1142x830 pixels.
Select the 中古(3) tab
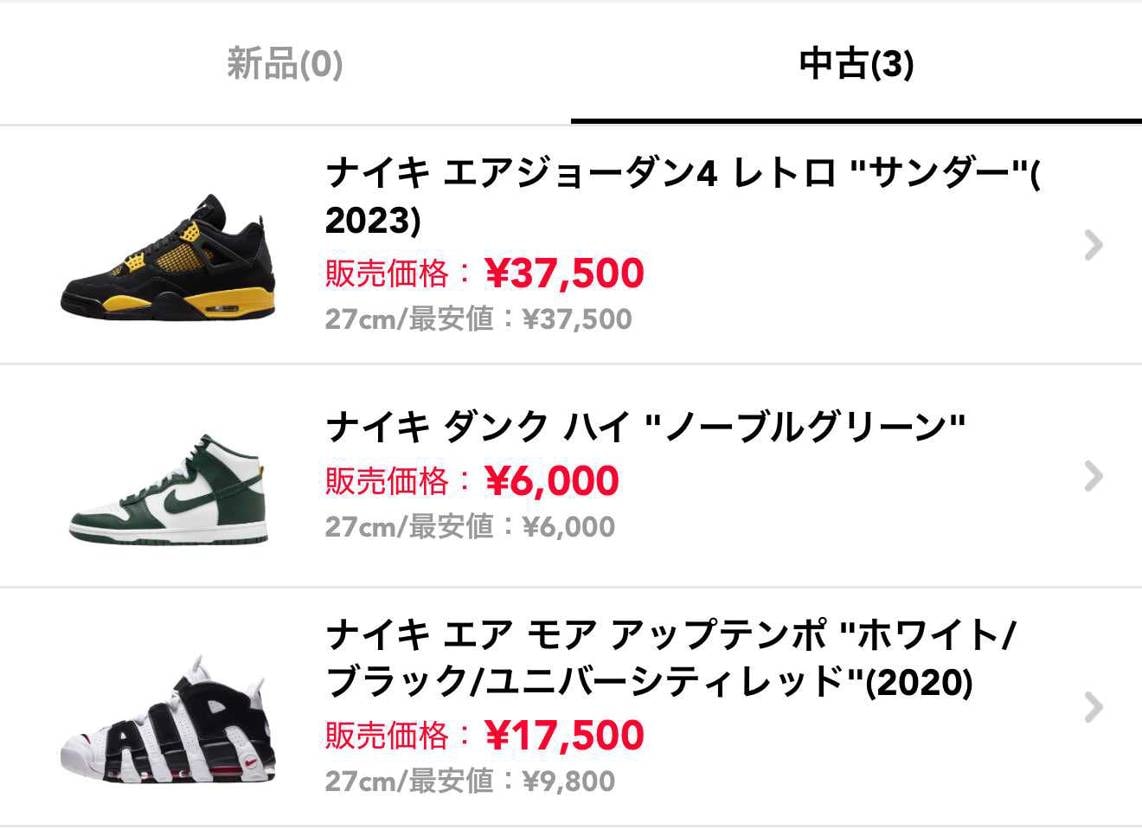click(856, 63)
